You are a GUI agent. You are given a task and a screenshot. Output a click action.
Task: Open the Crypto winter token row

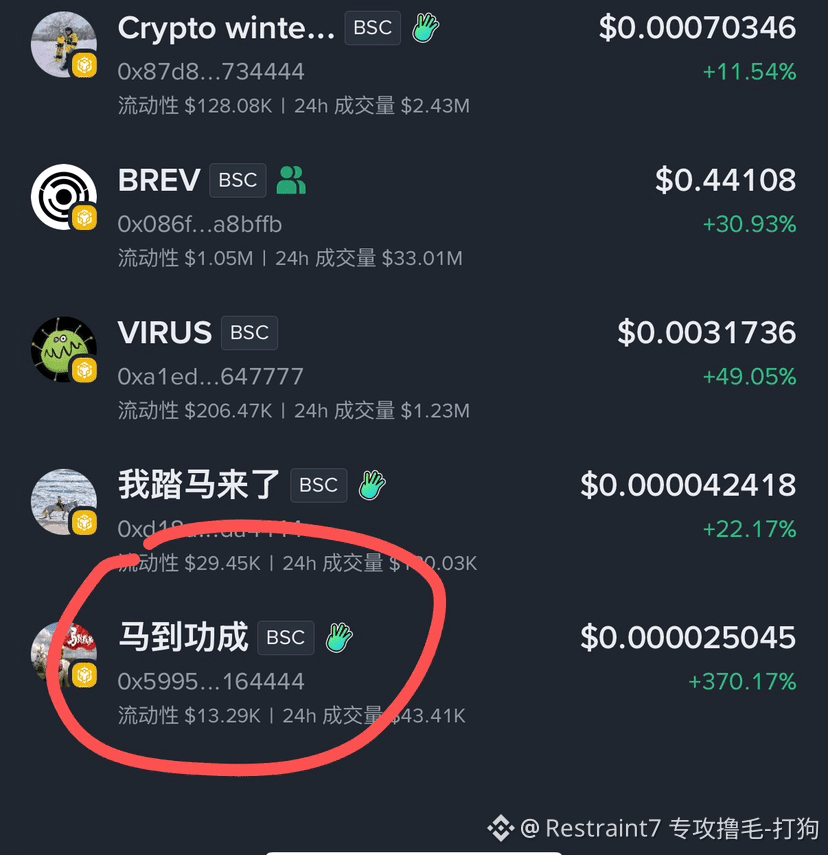(226, 29)
